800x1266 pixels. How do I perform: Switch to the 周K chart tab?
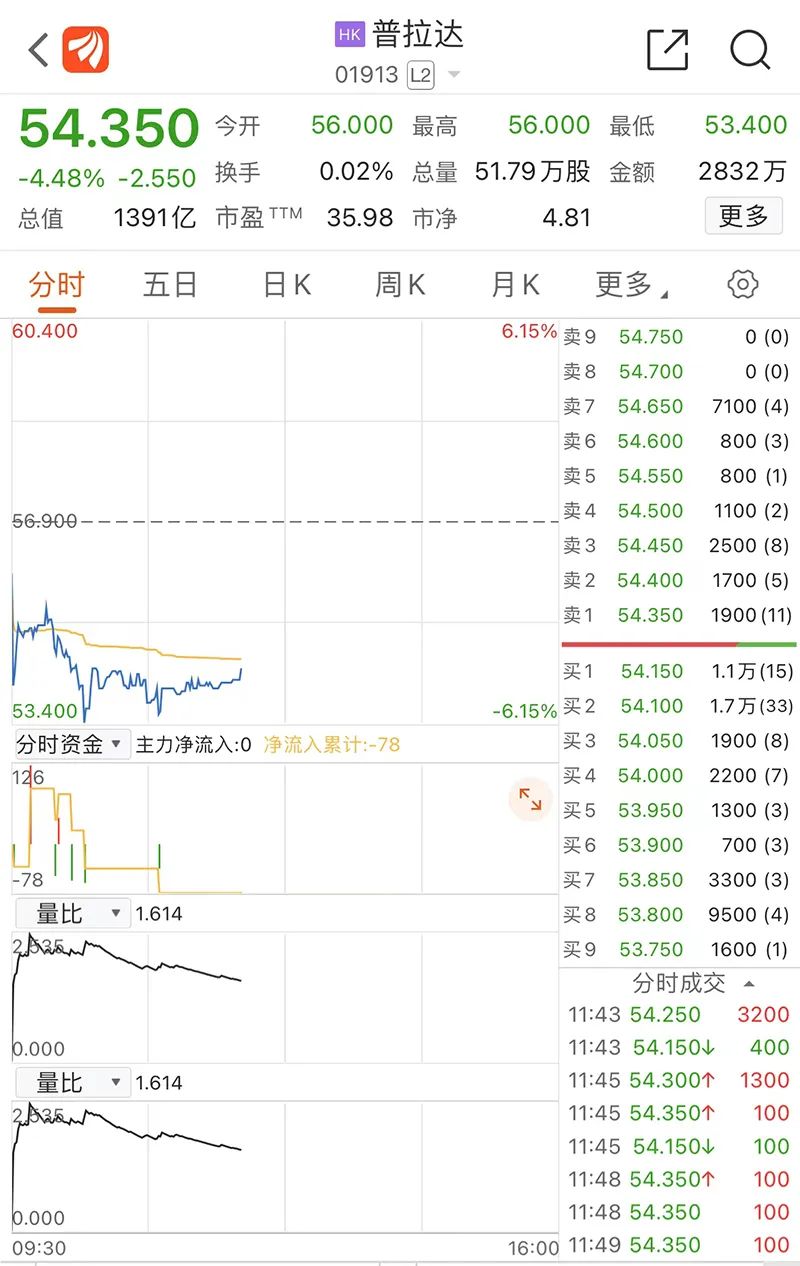tap(400, 285)
